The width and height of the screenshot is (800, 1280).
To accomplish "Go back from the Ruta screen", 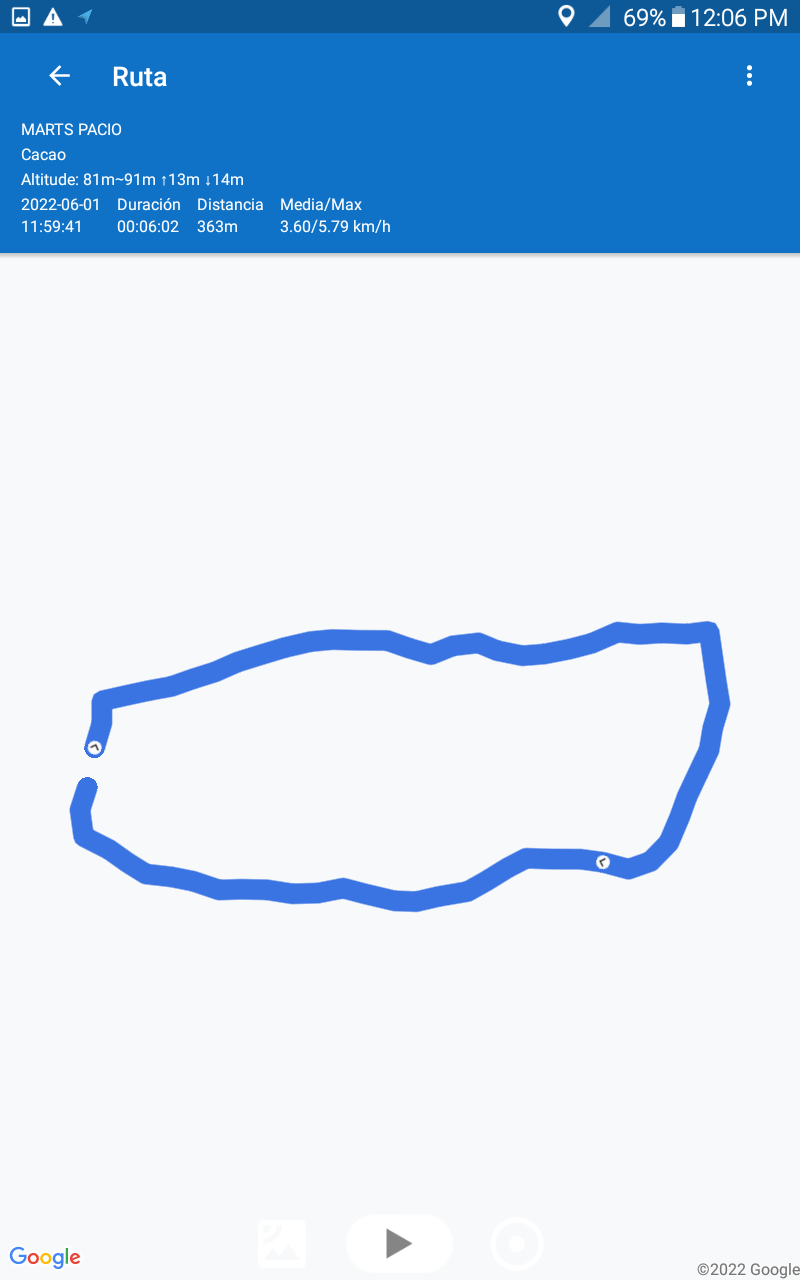I will point(59,76).
